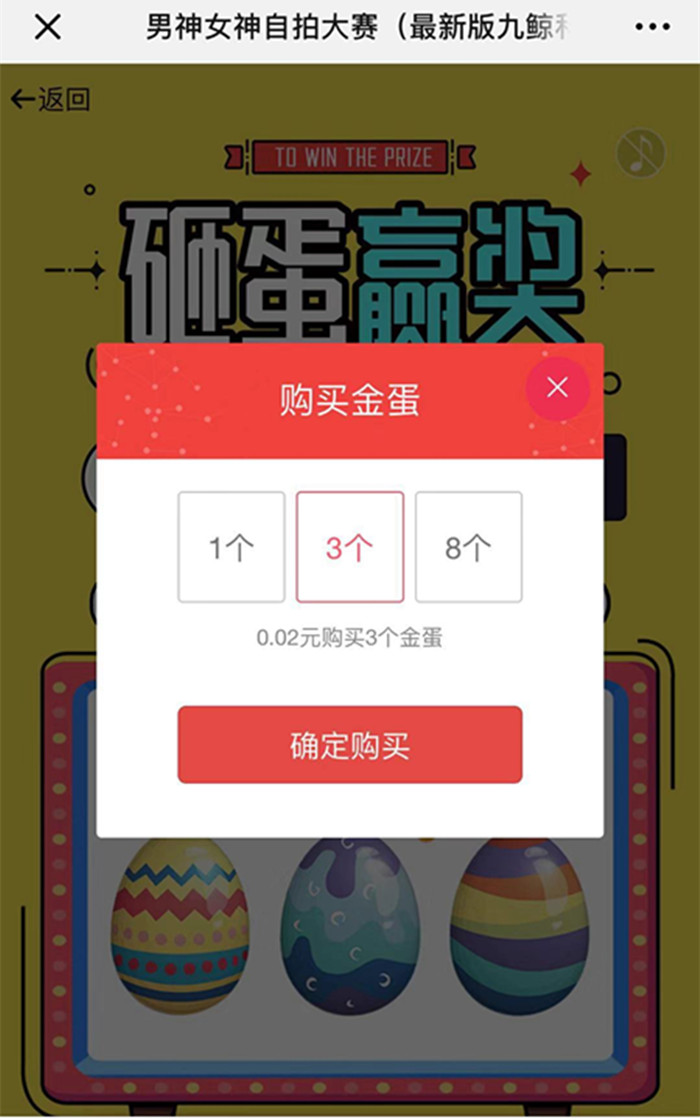
Task: Select the 1个 egg option
Action: tap(231, 547)
